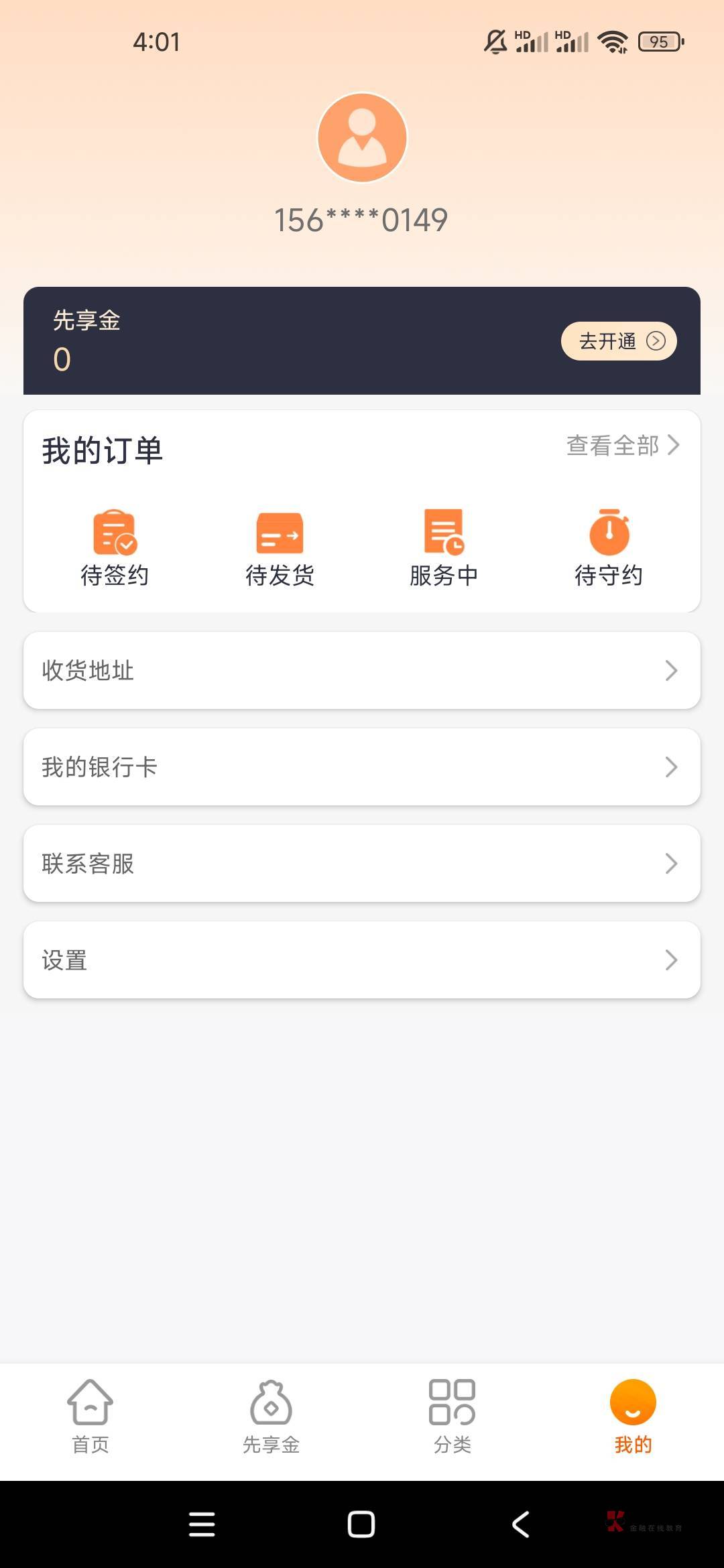Tap the profile avatar picture

click(x=362, y=137)
